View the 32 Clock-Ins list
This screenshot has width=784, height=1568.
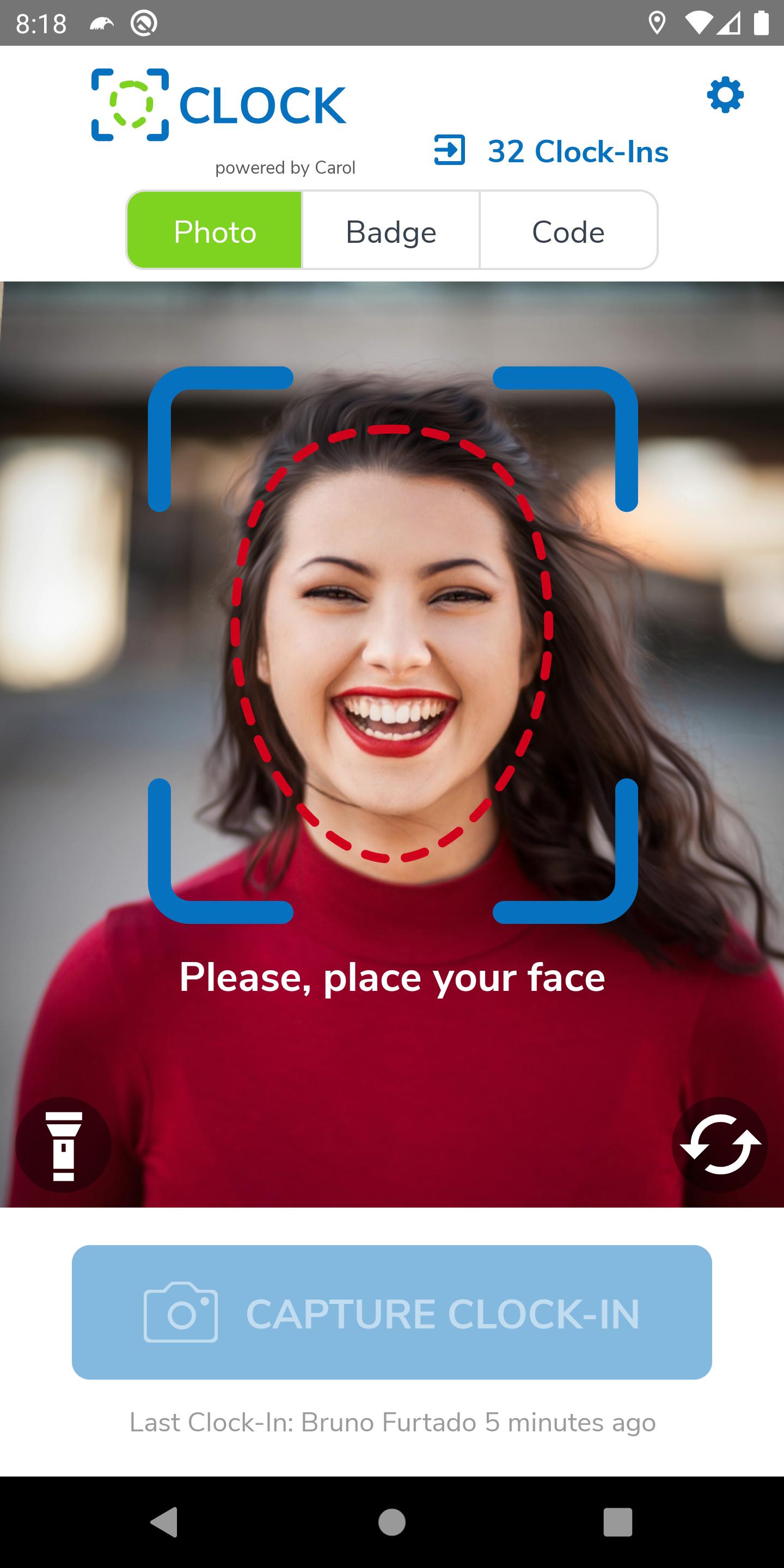click(551, 151)
